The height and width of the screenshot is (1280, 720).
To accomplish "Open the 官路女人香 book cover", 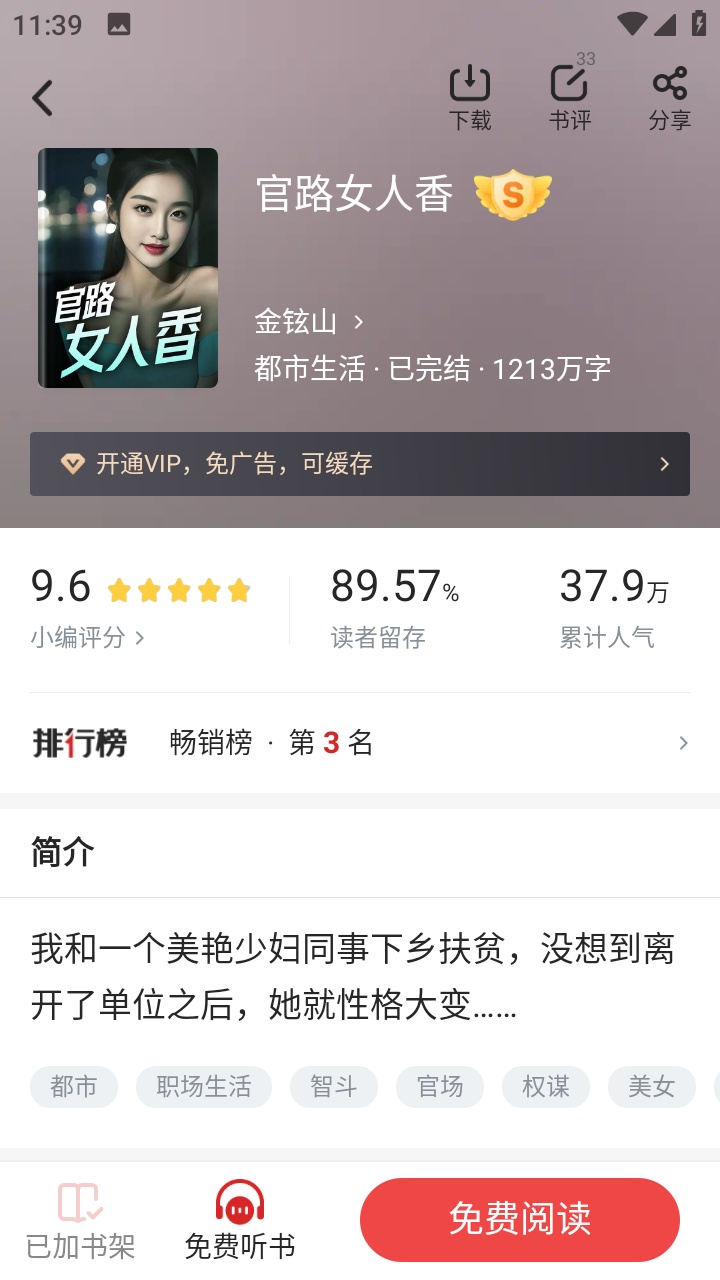I will click(x=128, y=268).
